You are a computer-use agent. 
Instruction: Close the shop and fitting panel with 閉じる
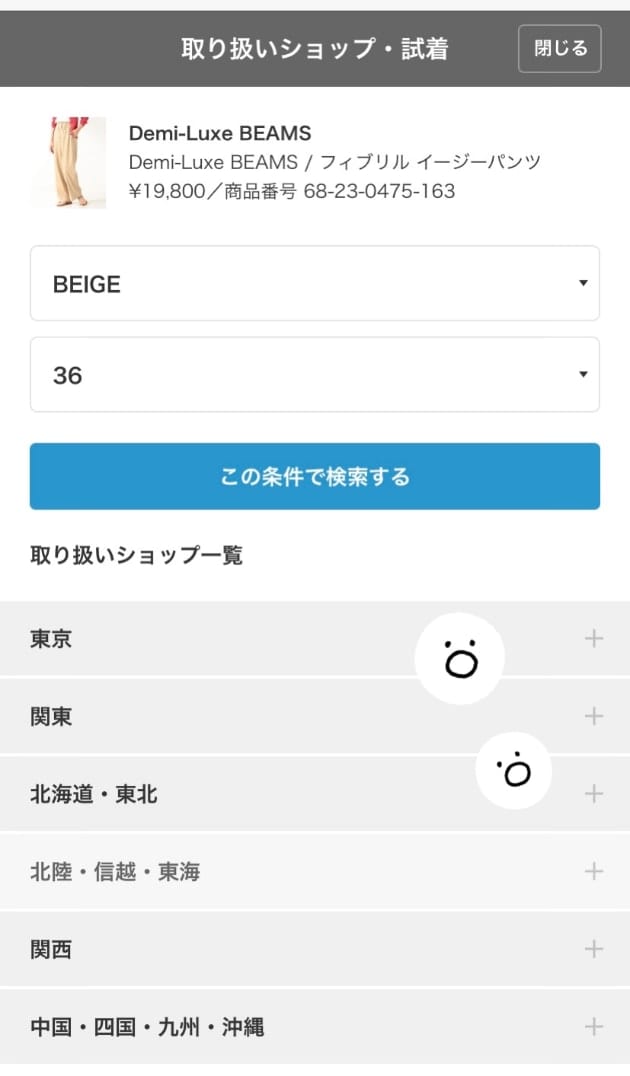click(559, 49)
